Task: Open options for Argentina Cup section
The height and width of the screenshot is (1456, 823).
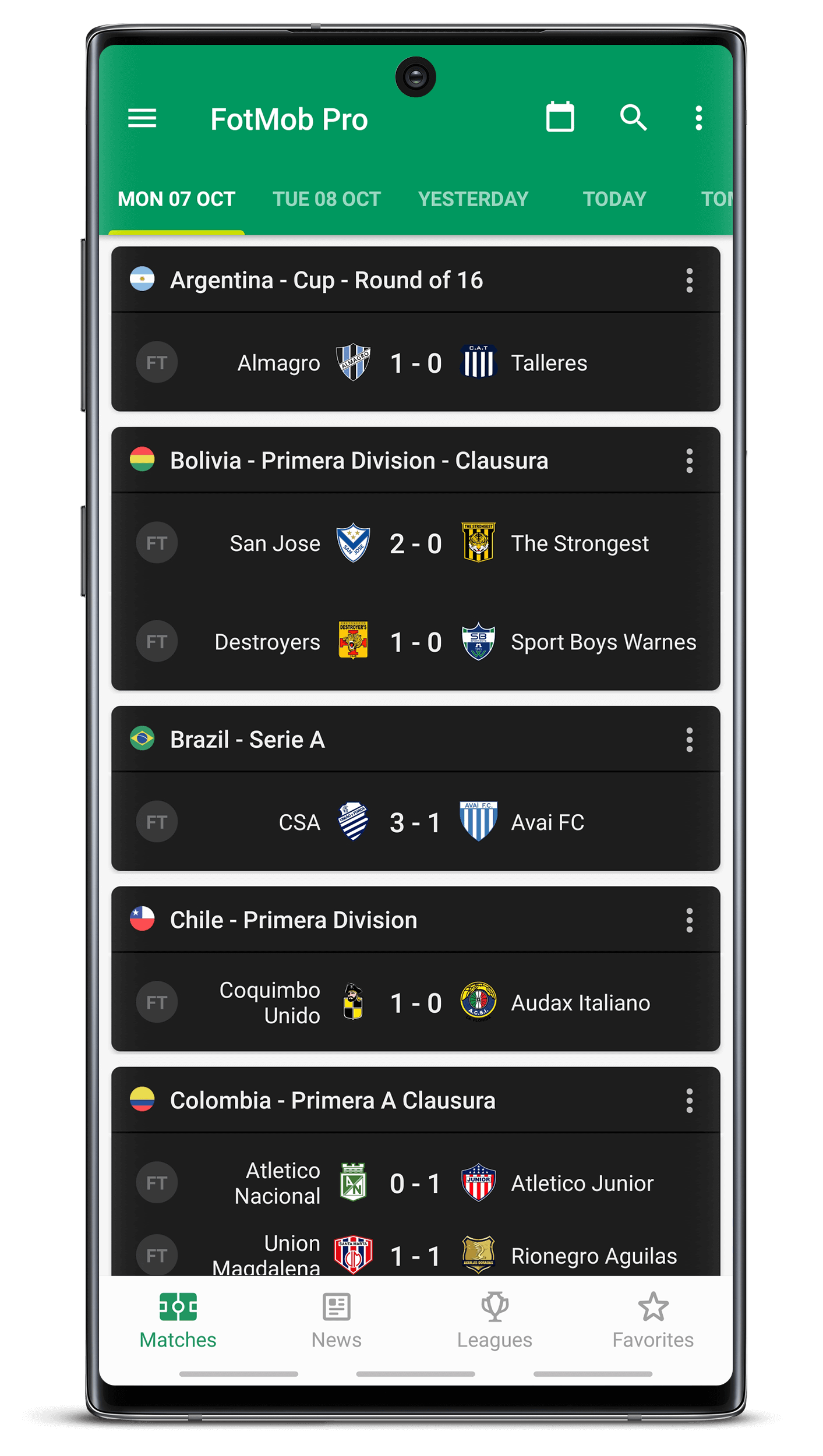Action: (690, 280)
